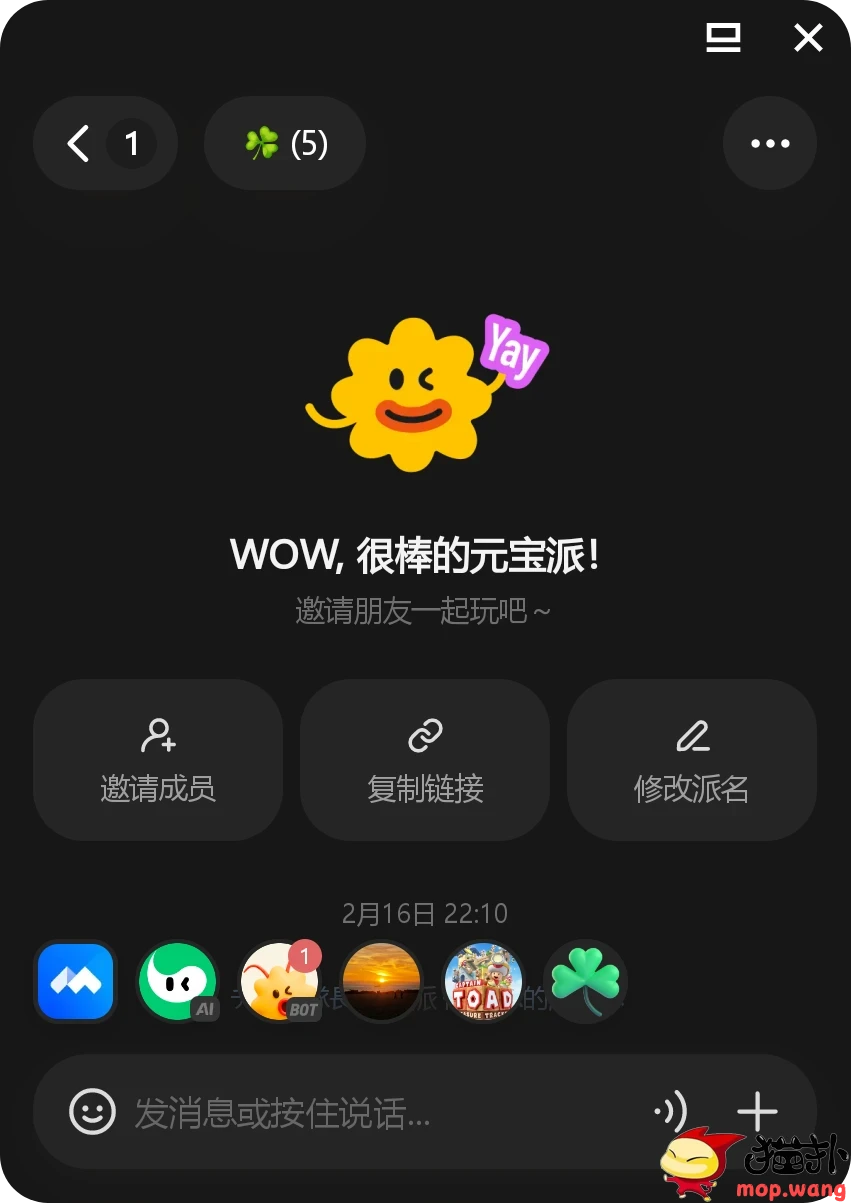Open the three-dot more options menu
The image size is (851, 1203).
tap(769, 144)
